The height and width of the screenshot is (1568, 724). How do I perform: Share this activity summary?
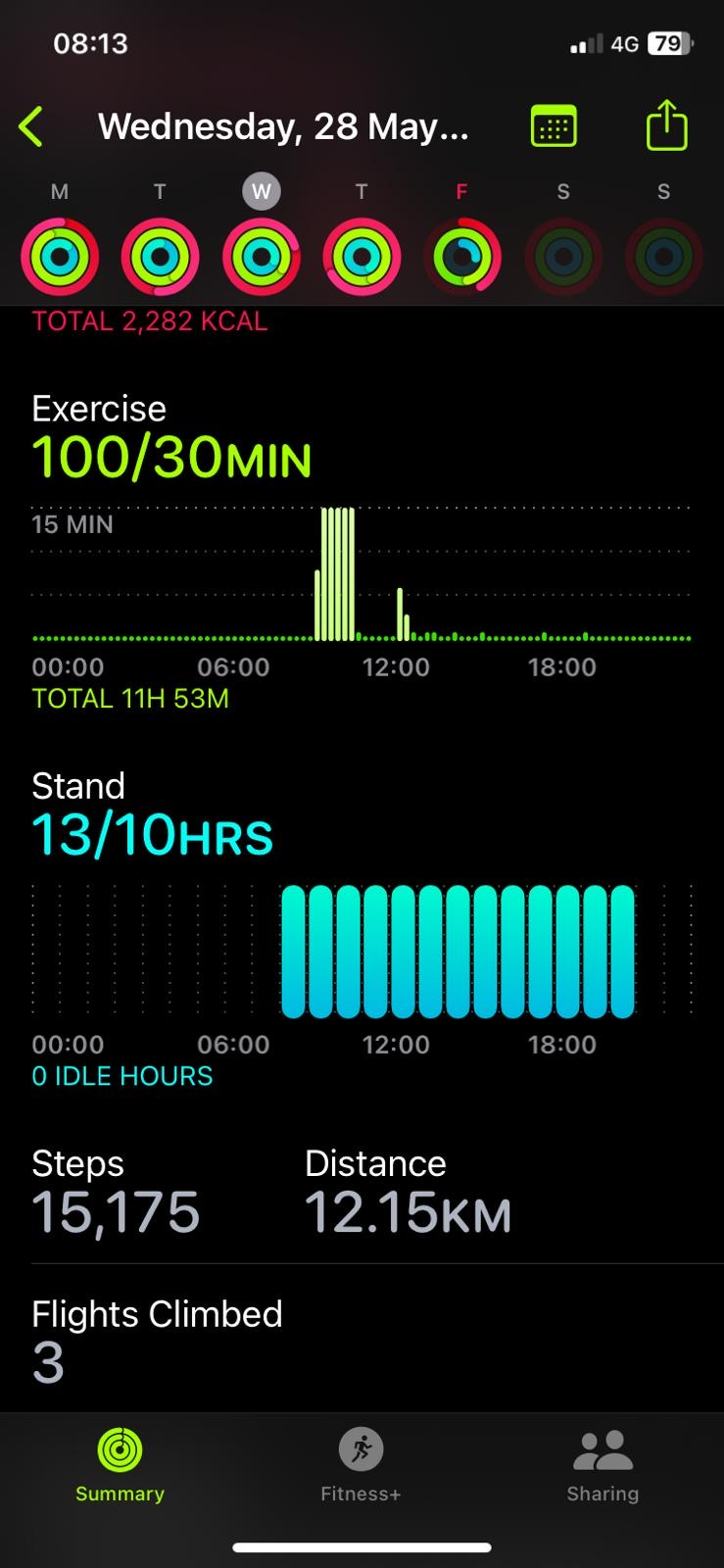pyautogui.click(x=667, y=125)
